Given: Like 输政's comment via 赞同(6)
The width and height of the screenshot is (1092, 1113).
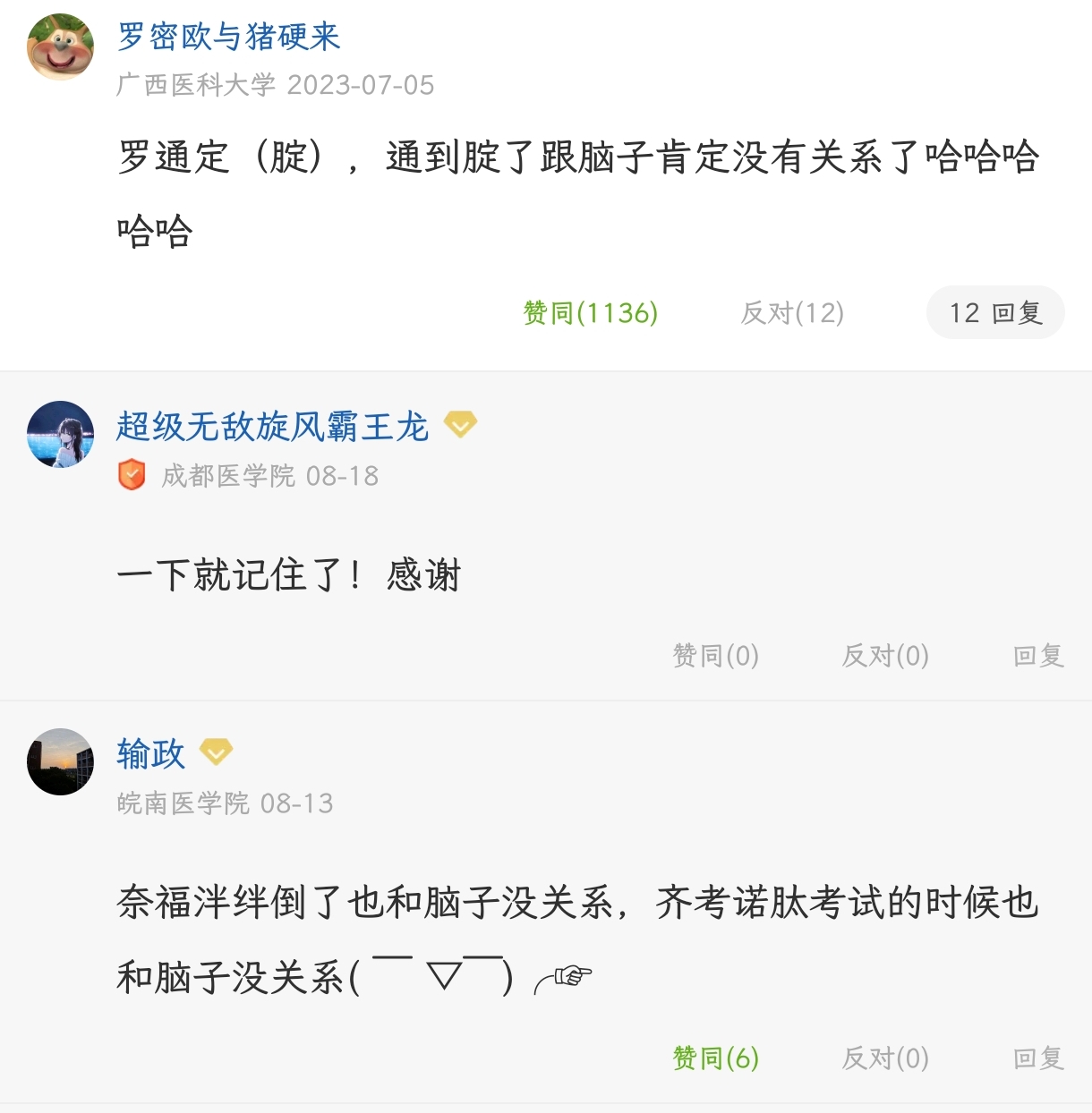Looking at the screenshot, I should click(x=715, y=1058).
